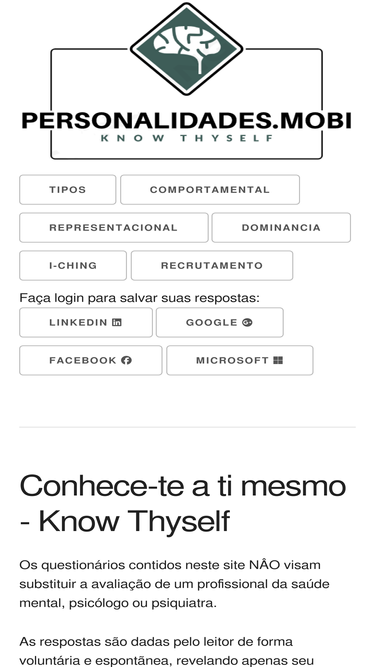This screenshot has width=375, height=667.
Task: Sign in using Google
Action: (219, 322)
